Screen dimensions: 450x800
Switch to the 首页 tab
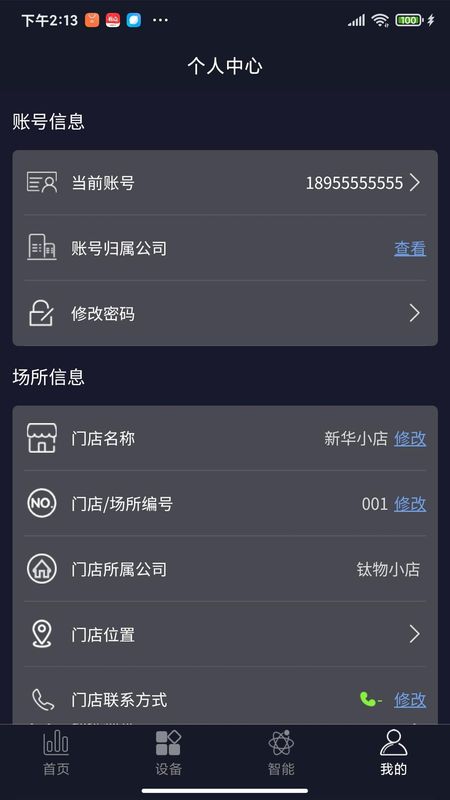(x=56, y=753)
